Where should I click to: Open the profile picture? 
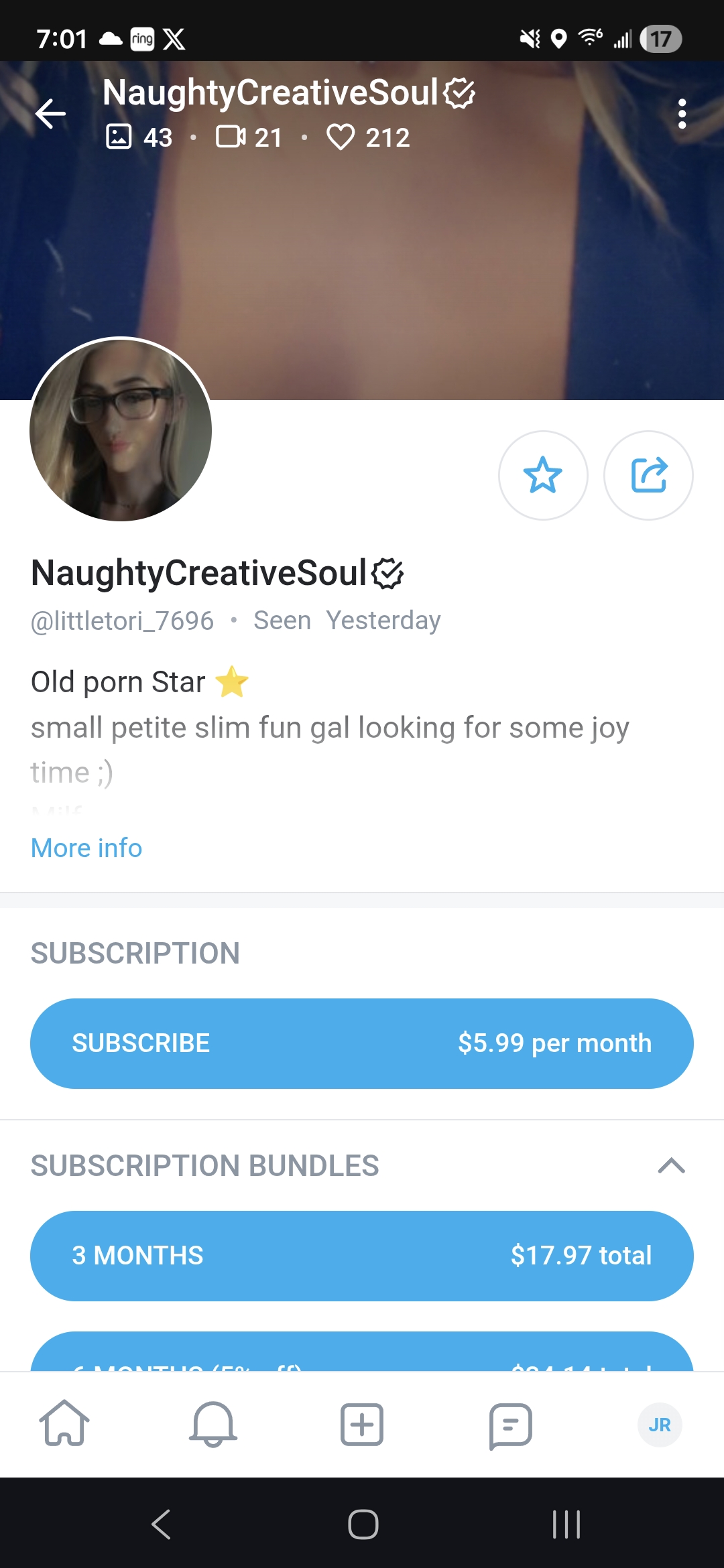pyautogui.click(x=121, y=430)
